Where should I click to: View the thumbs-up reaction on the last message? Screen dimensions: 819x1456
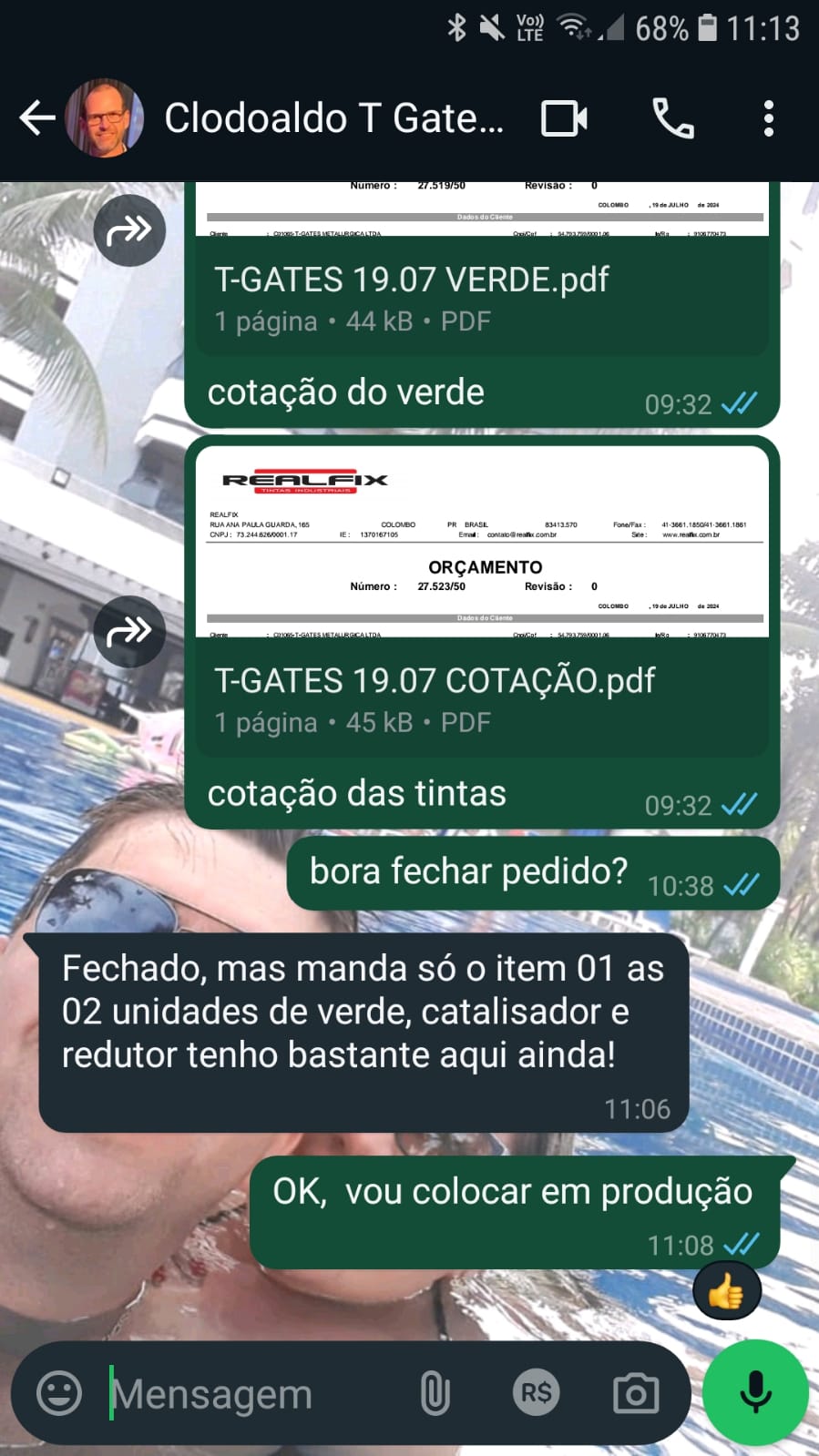(x=726, y=1291)
